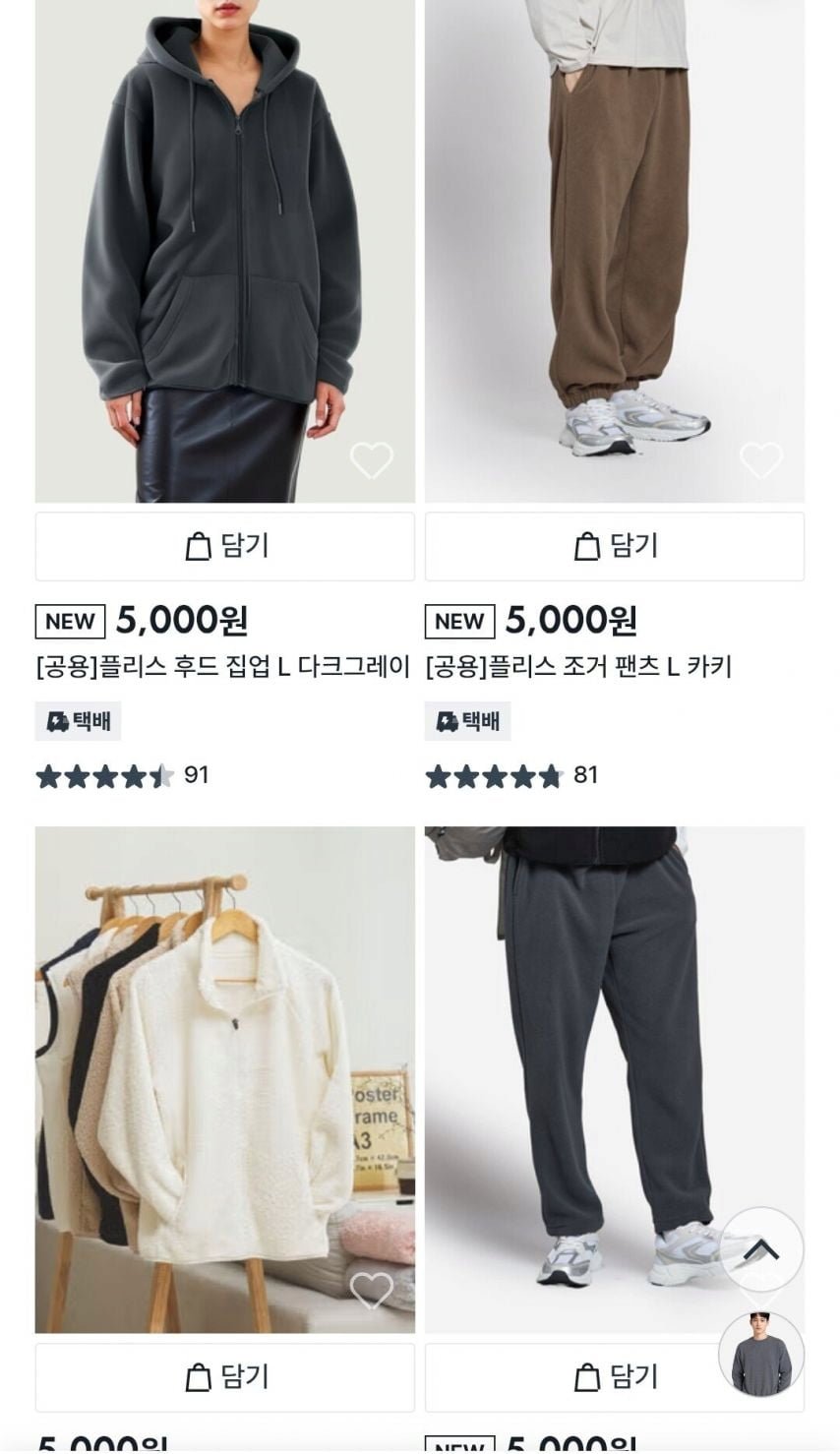This screenshot has height=1454, width=840.
Task: View the khaki fleece jogger pants product
Action: [x=614, y=246]
